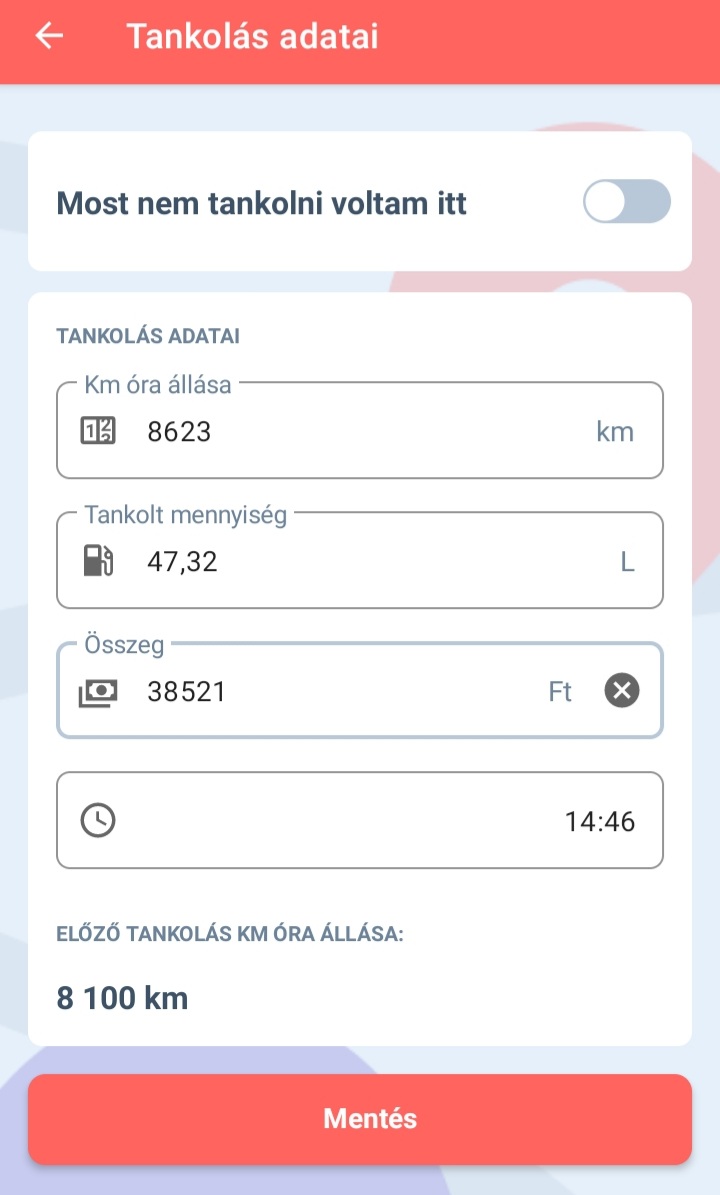Tap into the 'Összeg' amount field
The height and width of the screenshot is (1195, 720).
360,690
